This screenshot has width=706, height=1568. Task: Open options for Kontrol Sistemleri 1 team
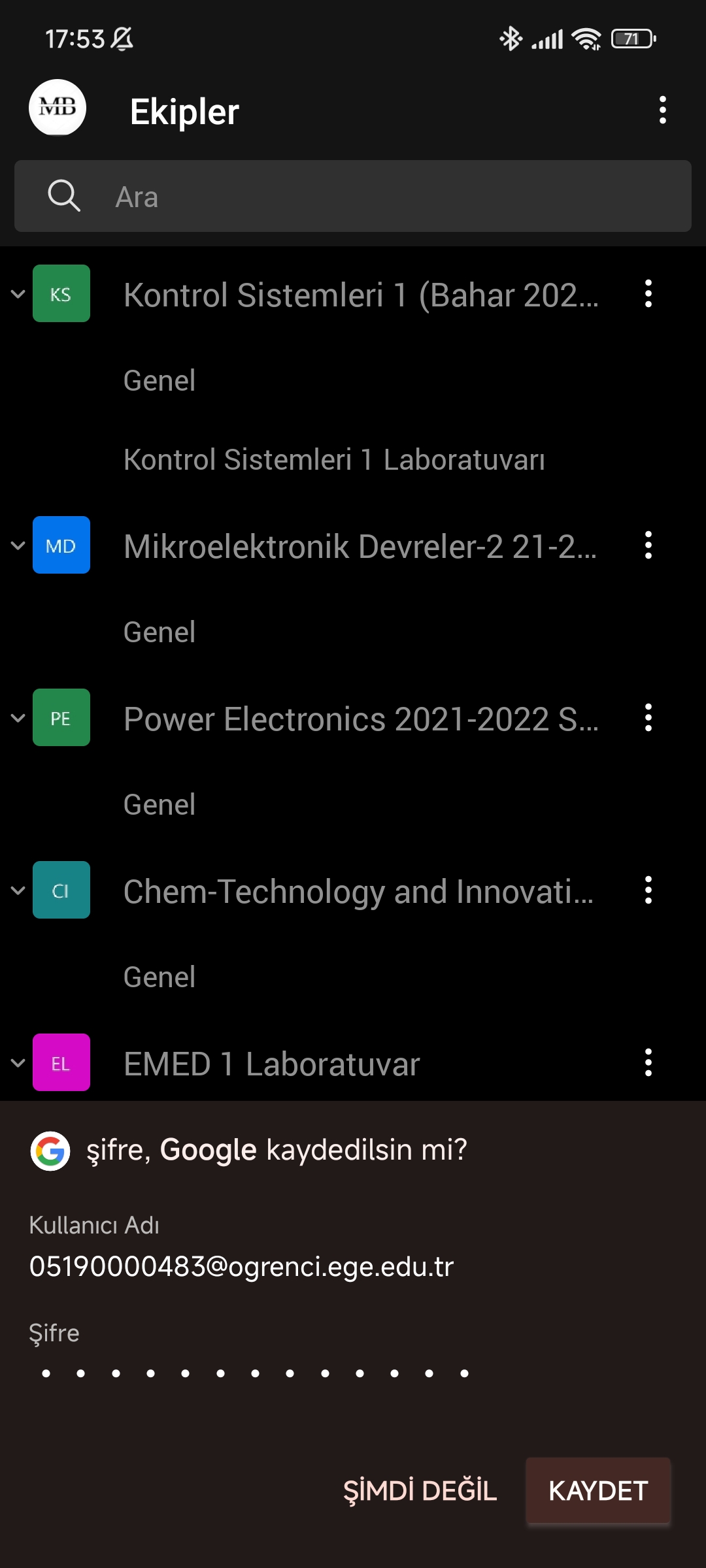click(648, 294)
